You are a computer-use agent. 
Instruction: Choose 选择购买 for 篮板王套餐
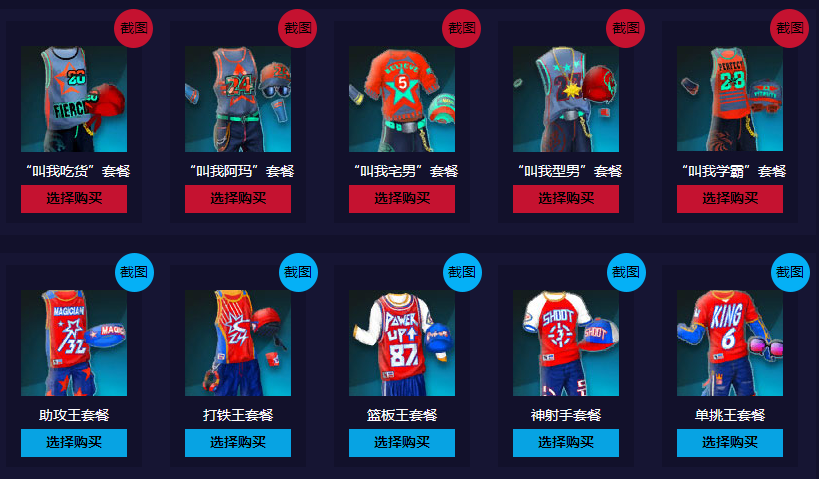(x=402, y=443)
